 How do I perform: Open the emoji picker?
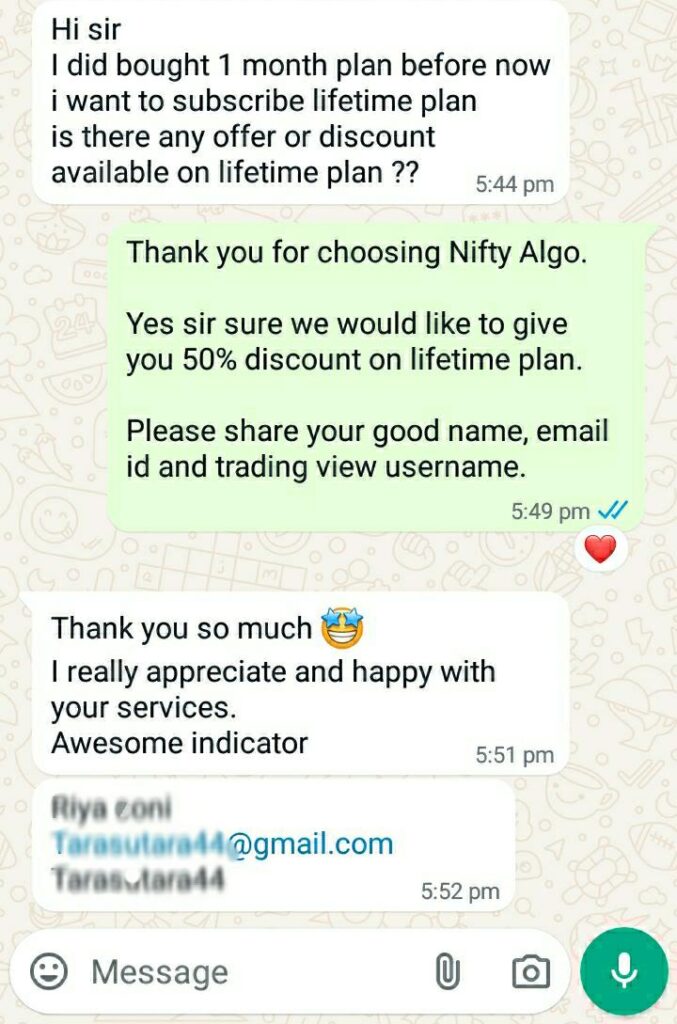point(49,970)
